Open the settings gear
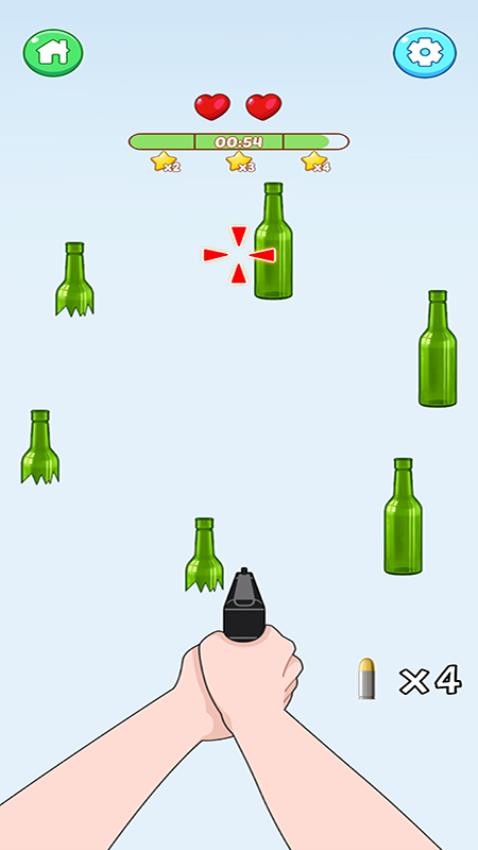Screen dimensions: 478x850 (425, 53)
